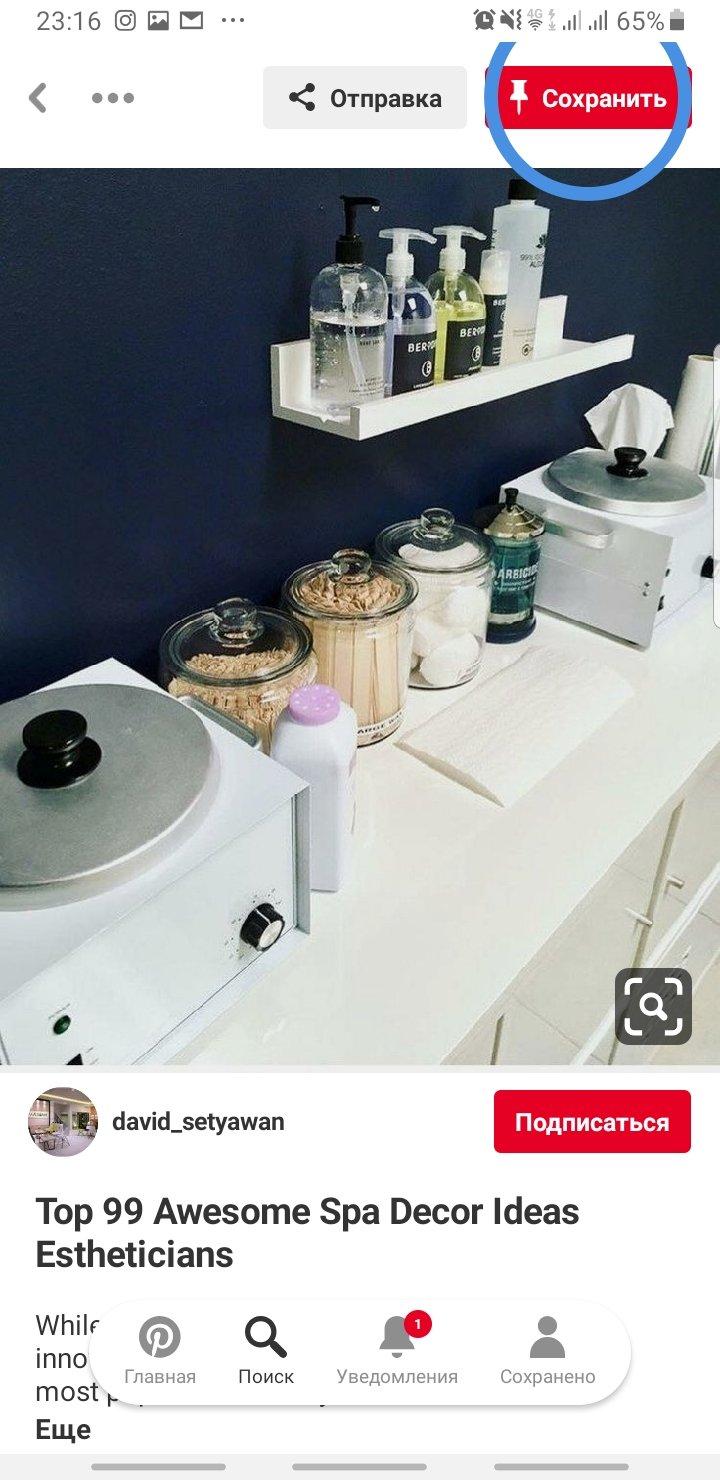Open the three-dot options menu
Viewport: 720px width, 1480px height.
pos(113,98)
